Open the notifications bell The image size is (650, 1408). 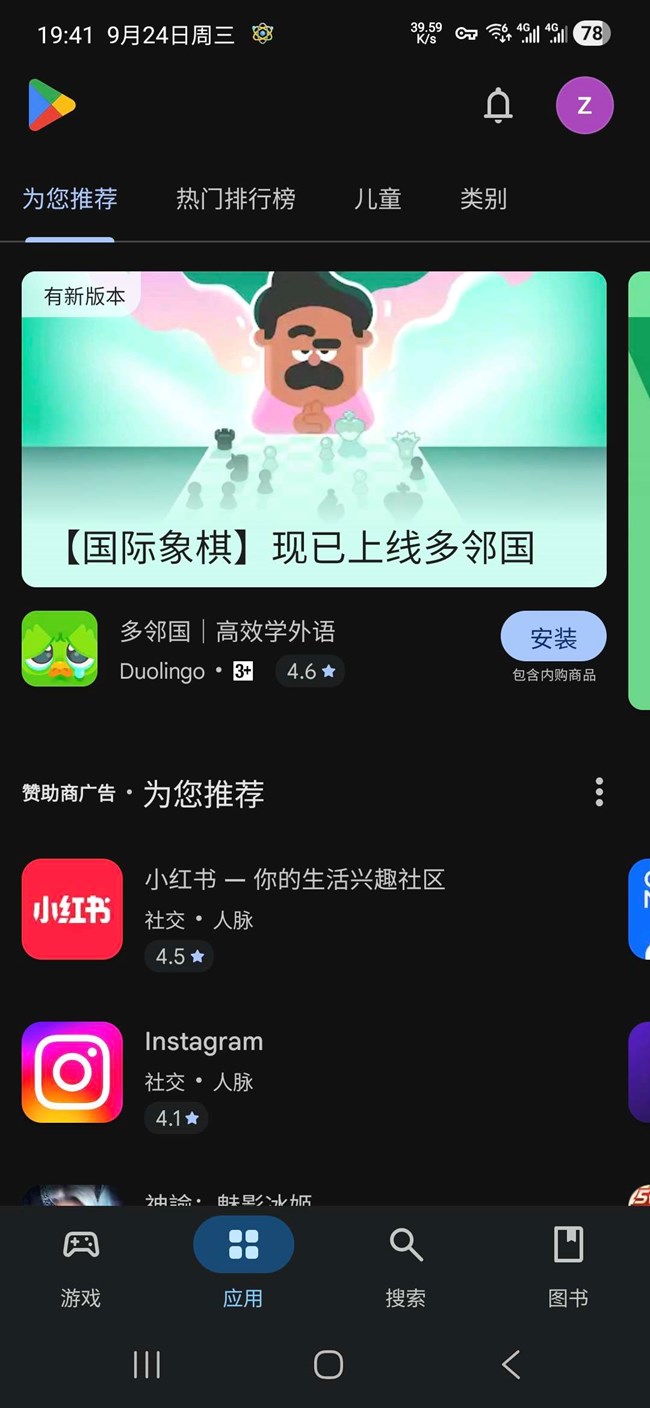(x=498, y=105)
